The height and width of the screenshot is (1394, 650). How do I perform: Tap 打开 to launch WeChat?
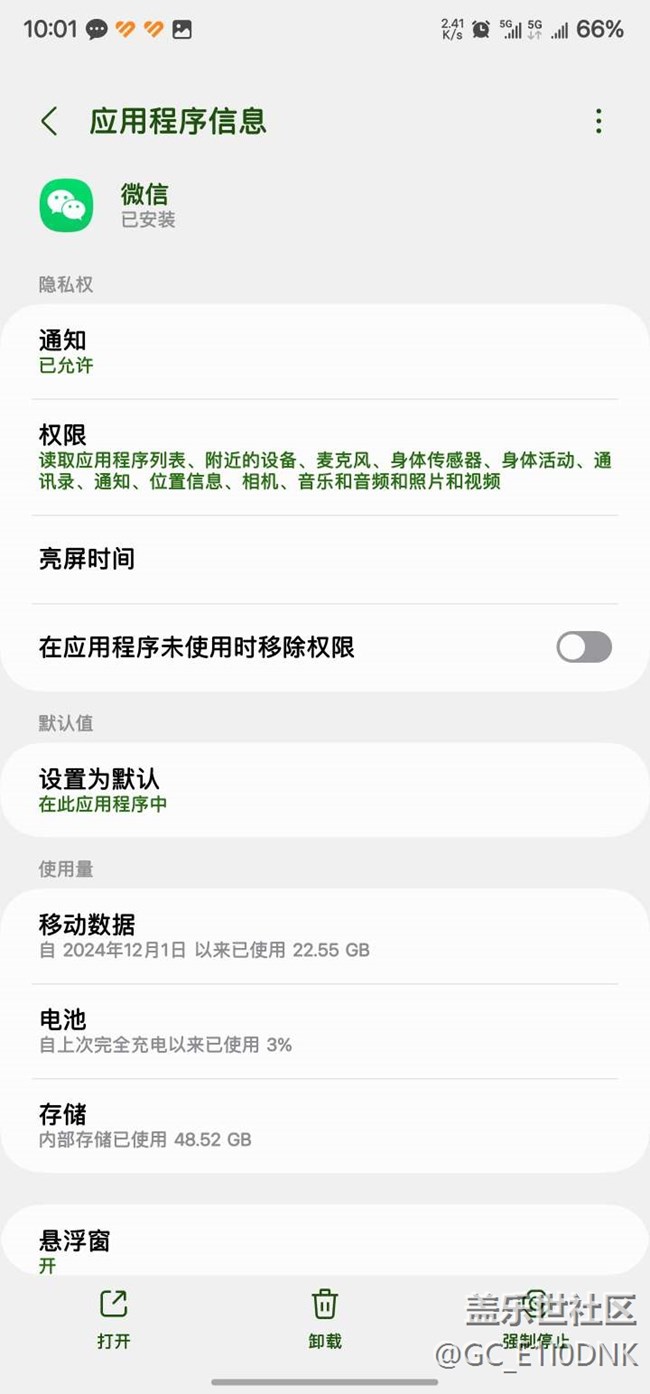tap(114, 1319)
